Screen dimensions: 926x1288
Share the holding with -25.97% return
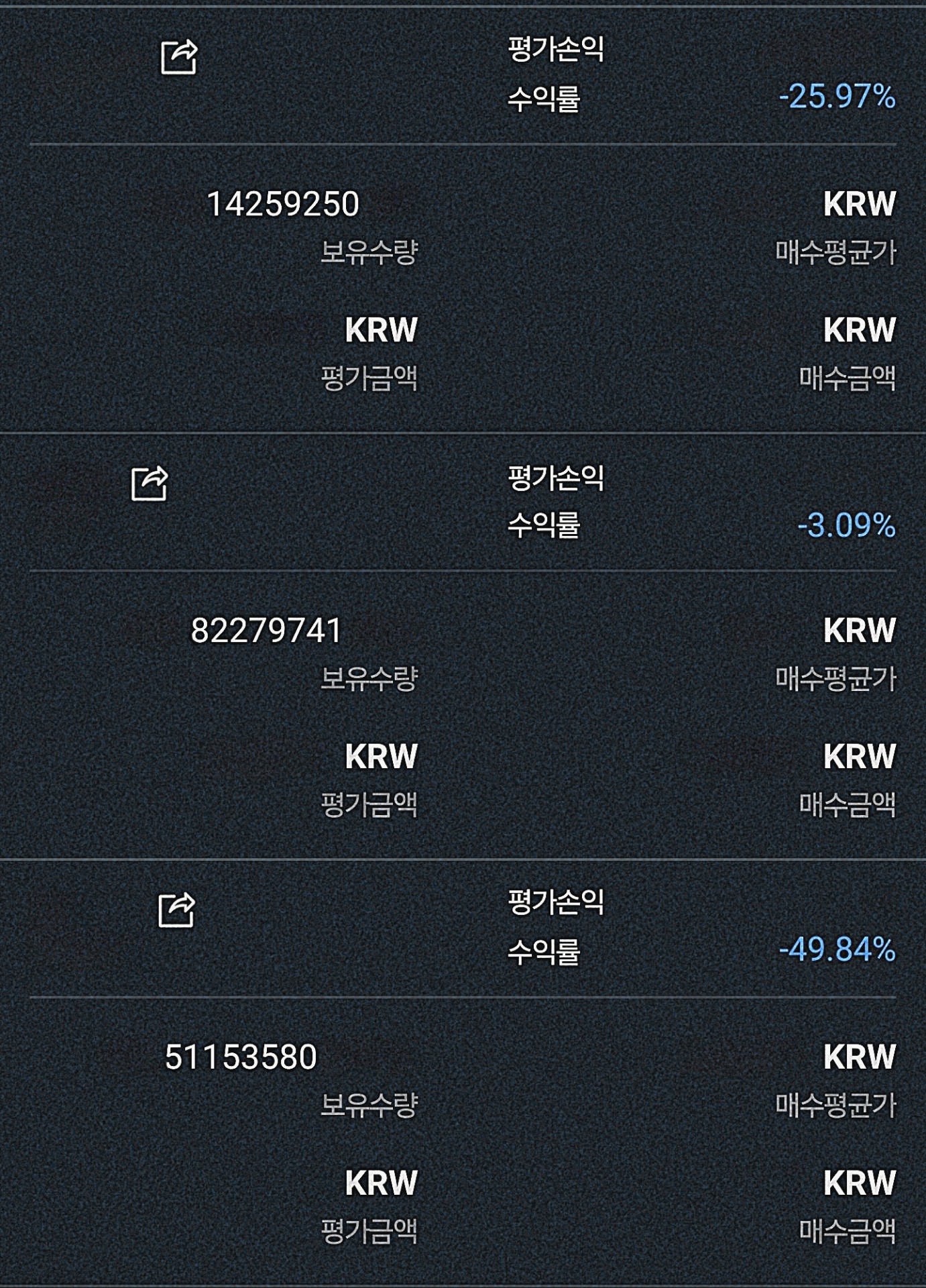[x=179, y=57]
